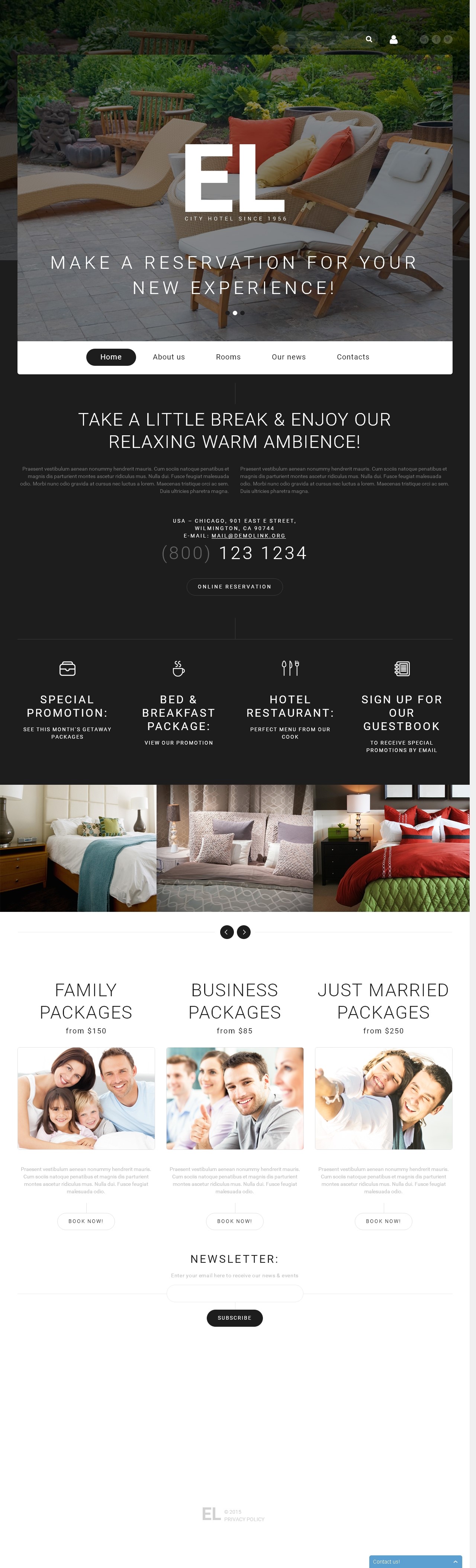Open the Rooms page
476x1568 pixels.
click(228, 357)
